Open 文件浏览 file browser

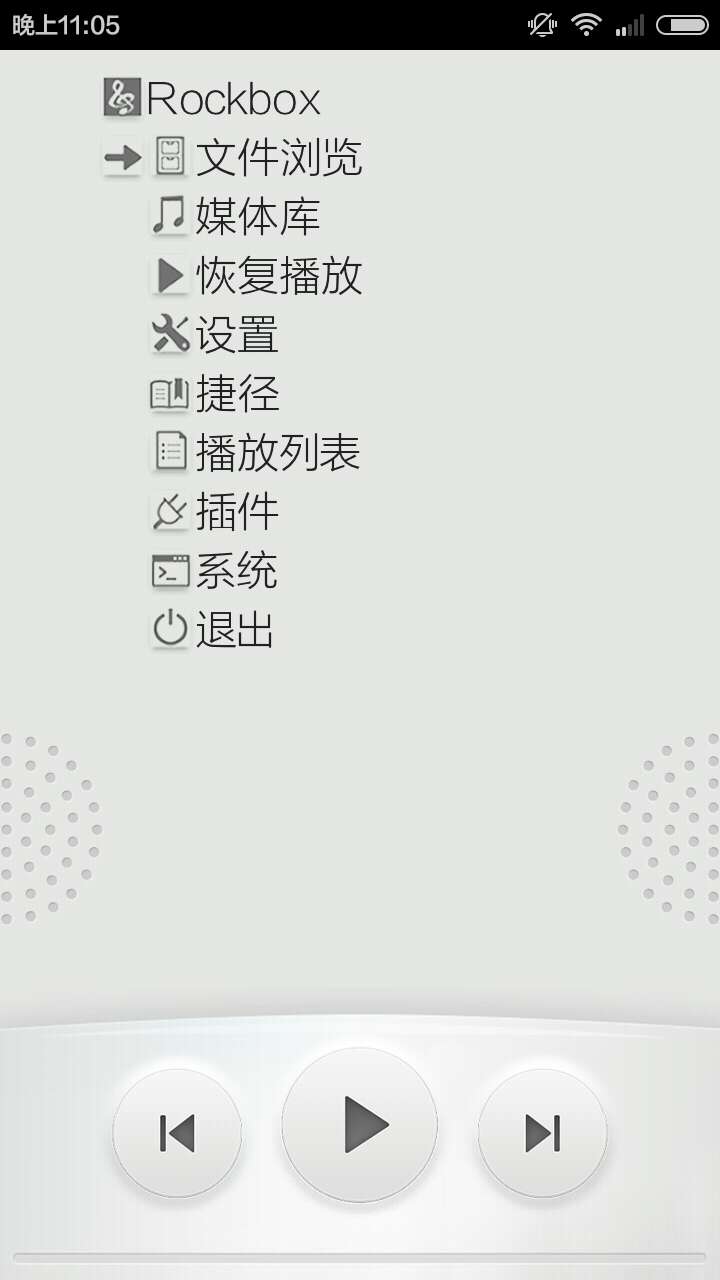pyautogui.click(x=277, y=158)
